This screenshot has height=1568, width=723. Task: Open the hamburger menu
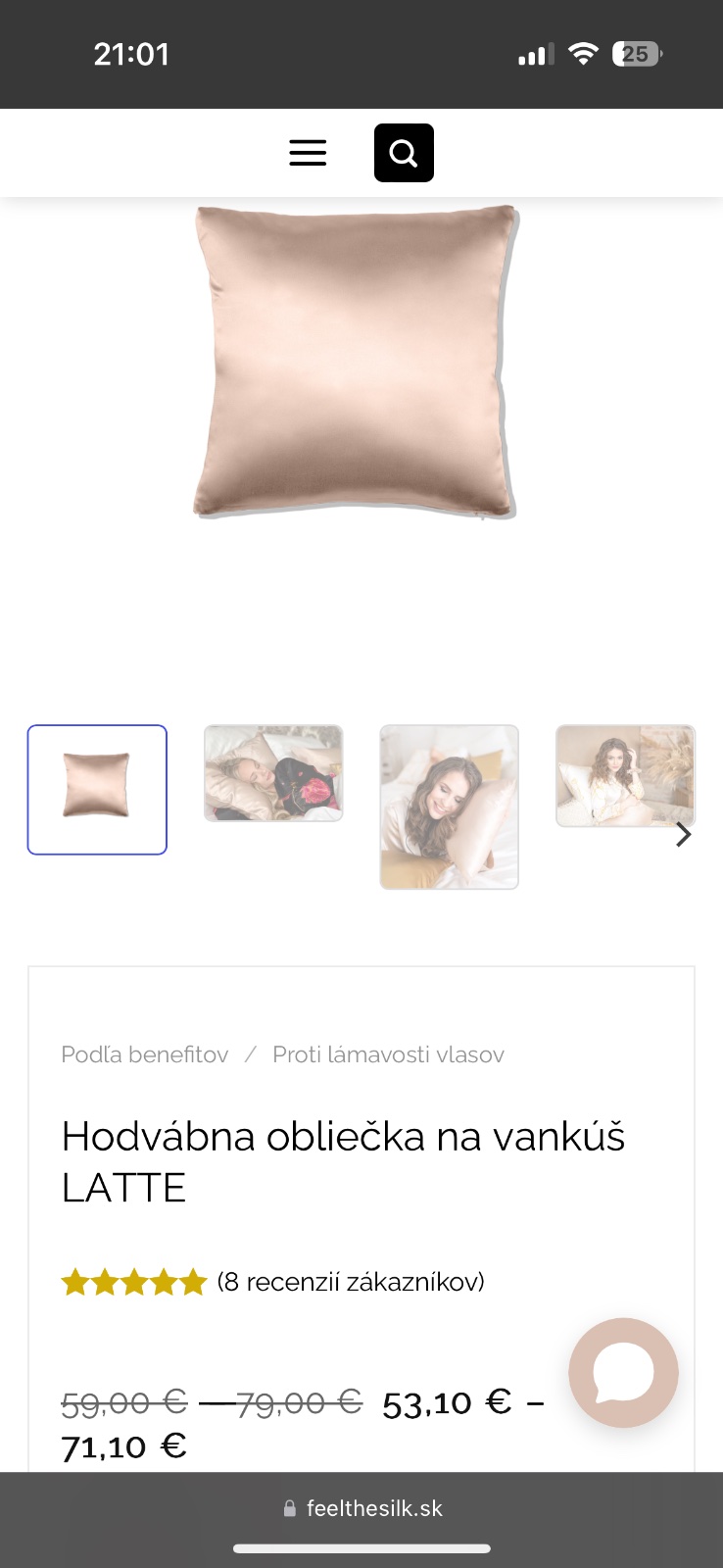coord(308,153)
